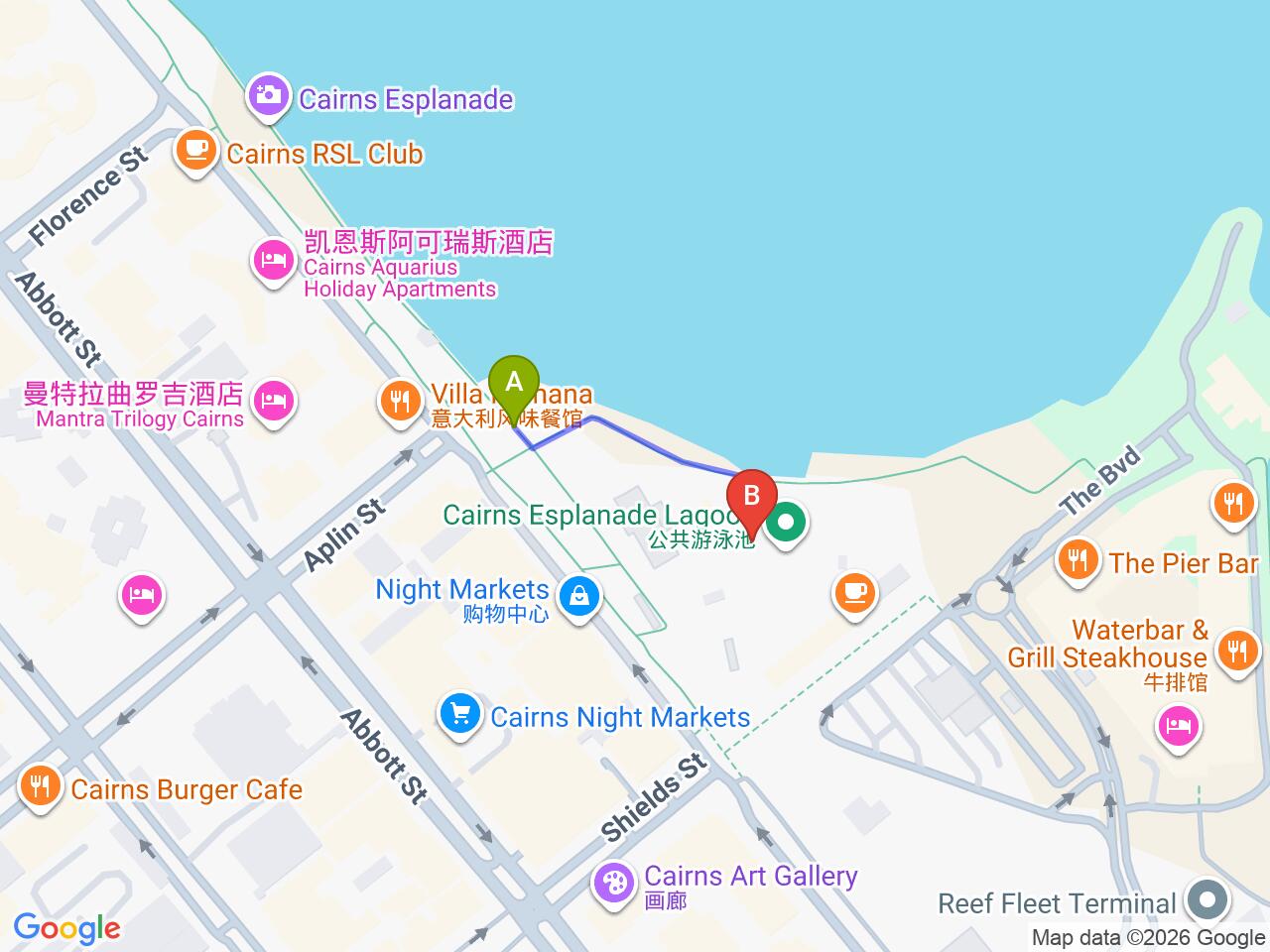This screenshot has width=1270, height=952.
Task: Select the red destination marker B
Action: click(752, 499)
